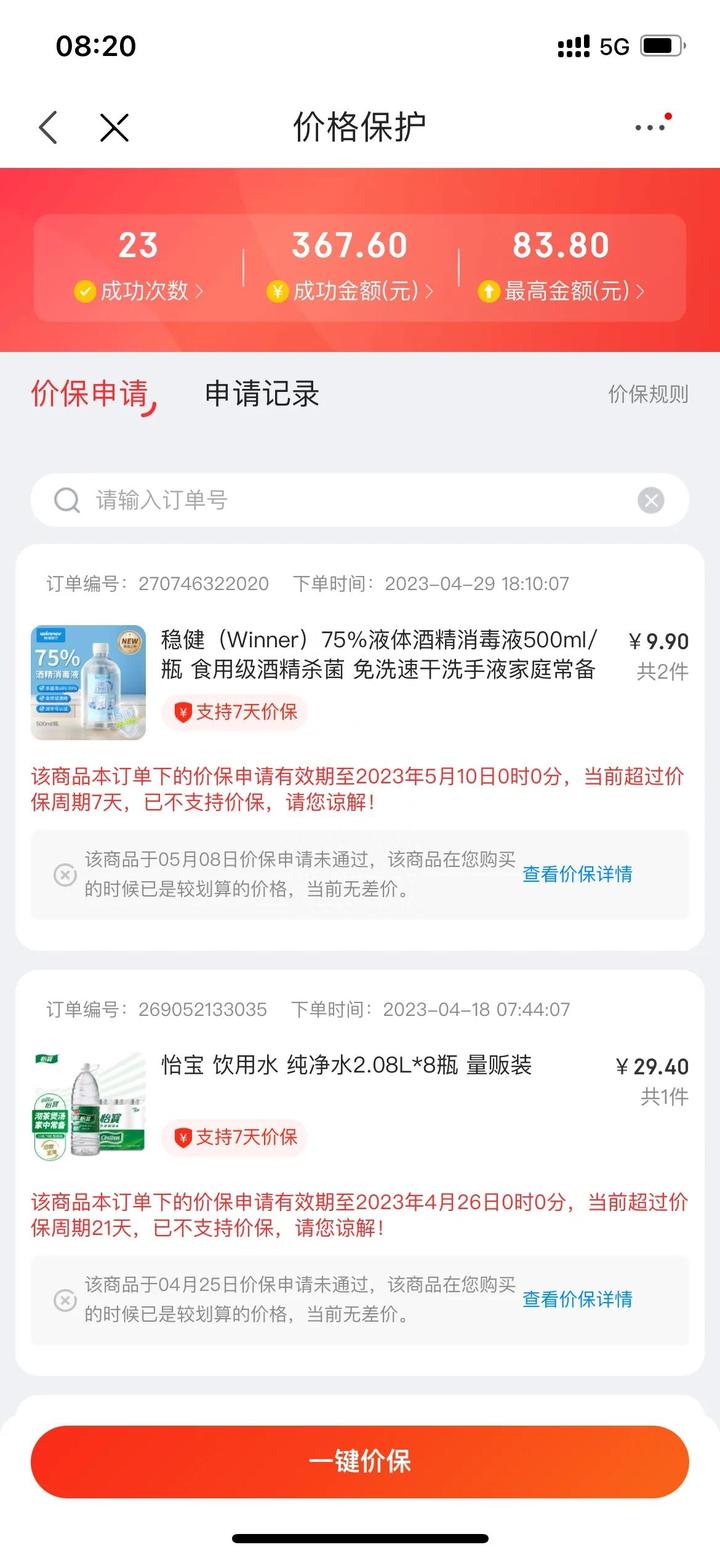Switch to the 申请记录 tab
The image size is (720, 1558).
(262, 394)
